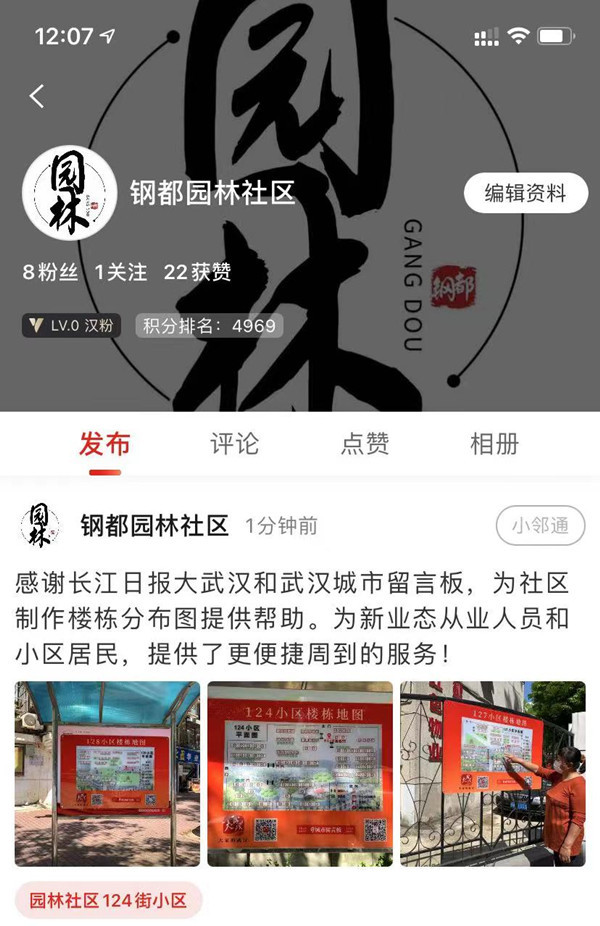Open the first post photo with bus shelter

tap(107, 773)
